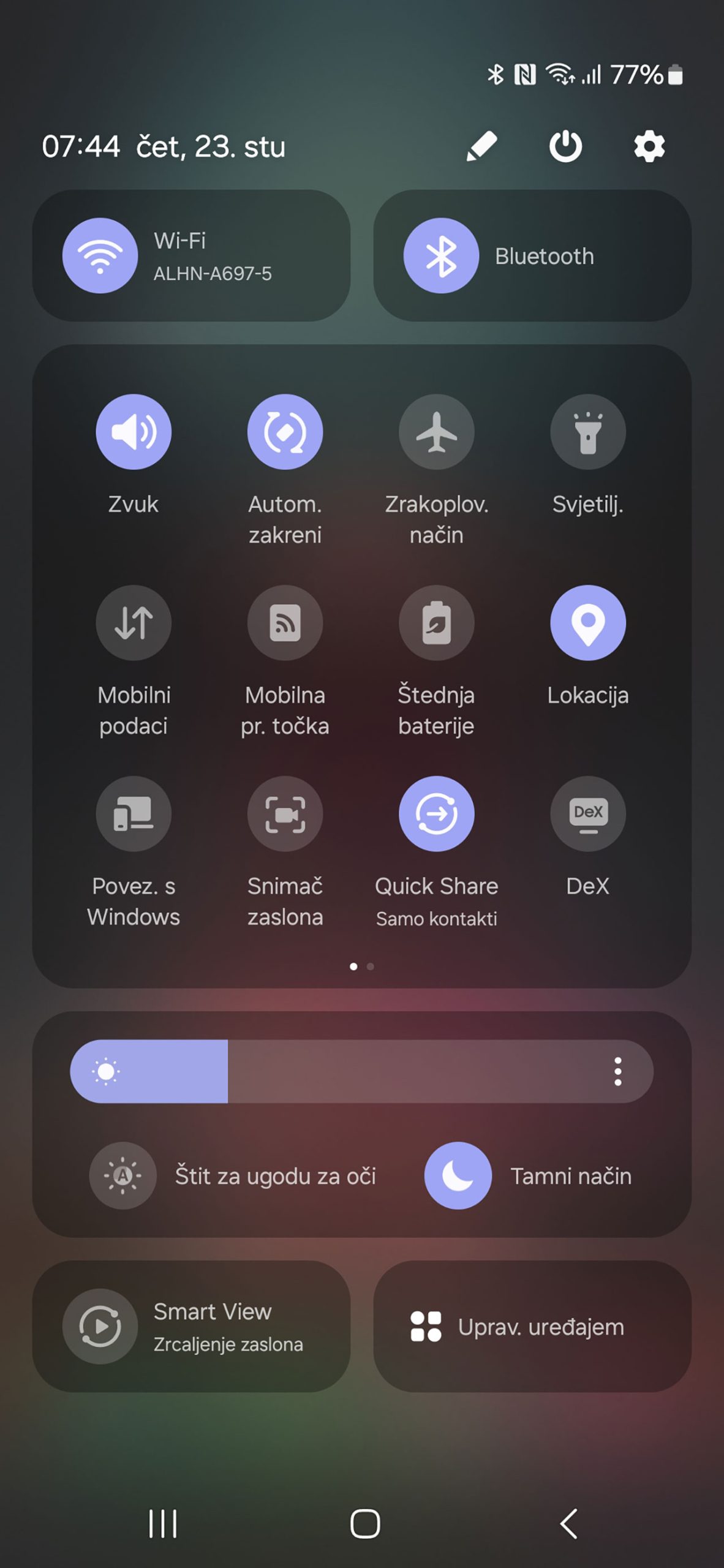Open the quick panel edit pencil

(x=481, y=146)
